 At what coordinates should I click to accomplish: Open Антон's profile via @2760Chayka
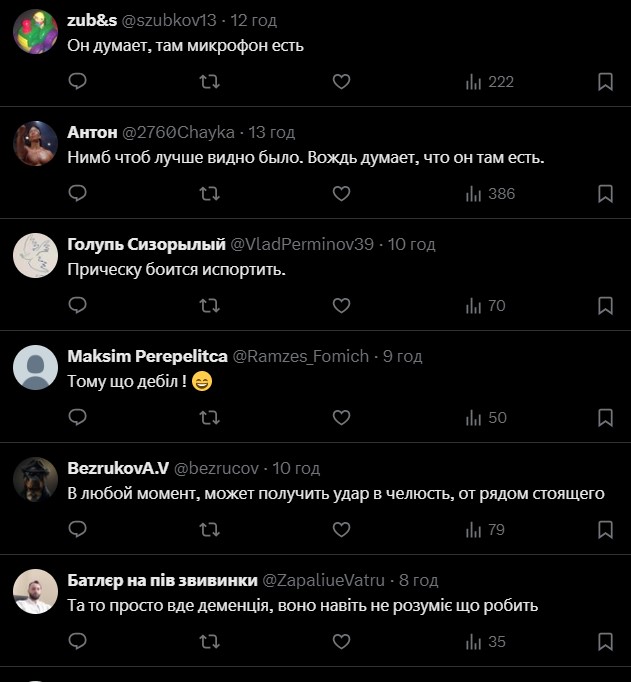click(178, 132)
